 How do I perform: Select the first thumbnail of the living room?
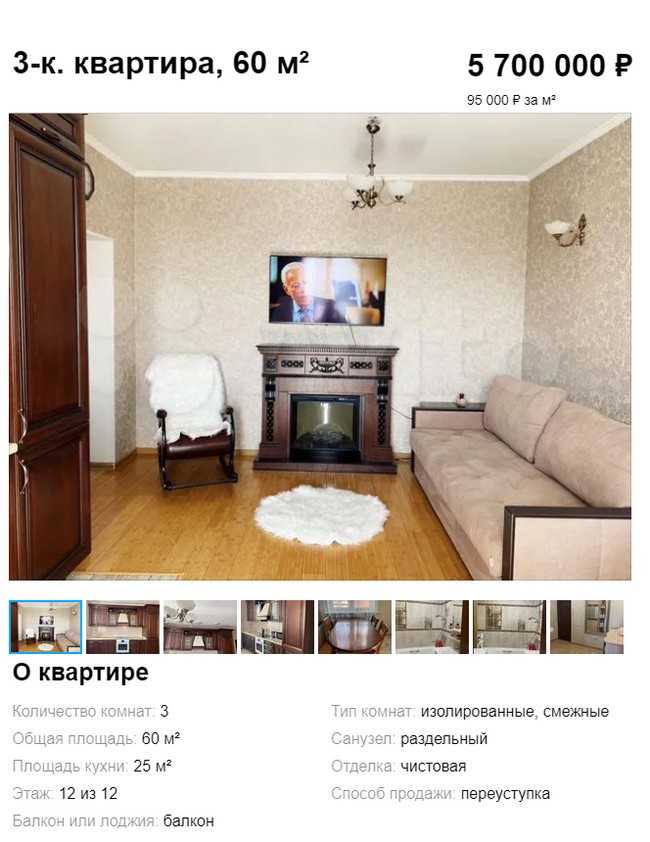(45, 627)
